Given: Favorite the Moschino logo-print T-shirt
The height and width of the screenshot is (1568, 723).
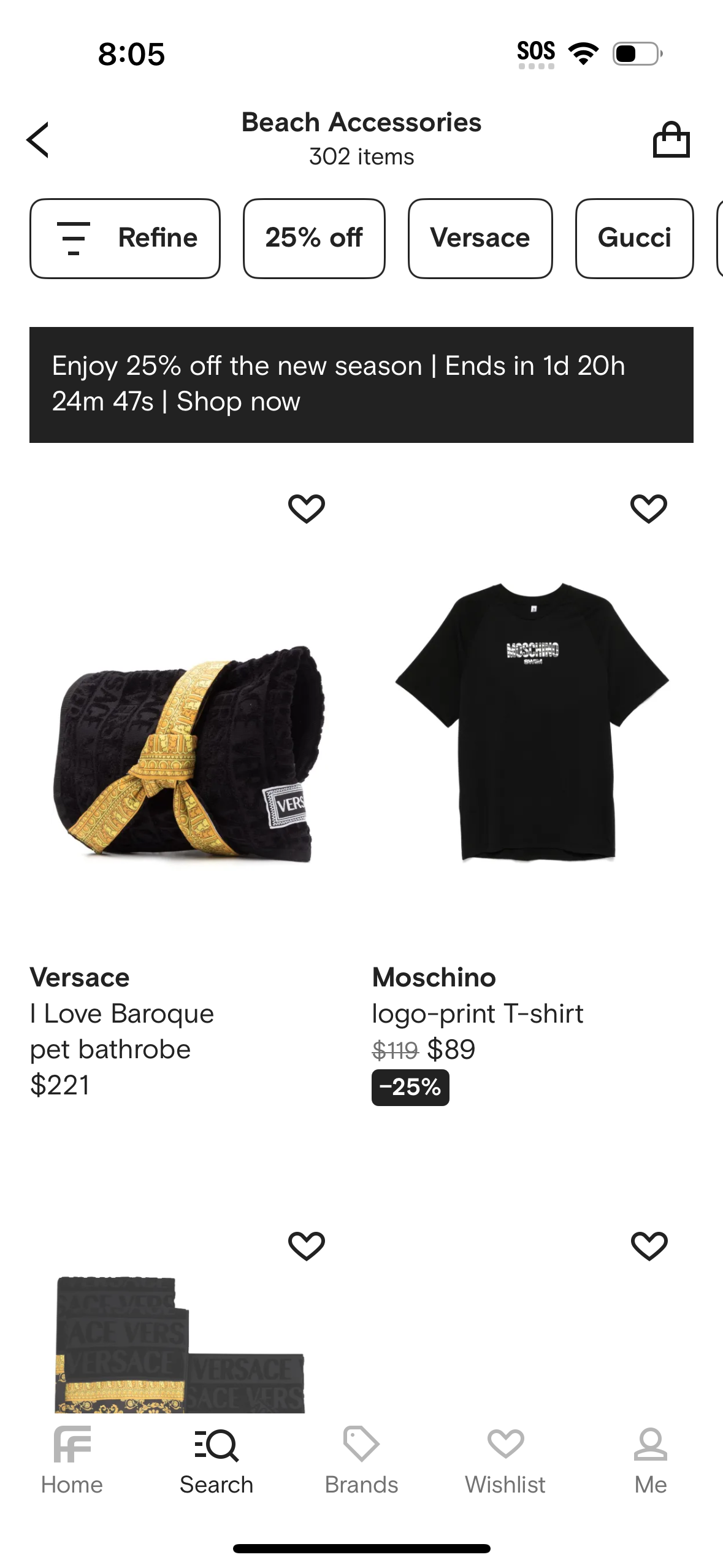Looking at the screenshot, I should [x=649, y=507].
